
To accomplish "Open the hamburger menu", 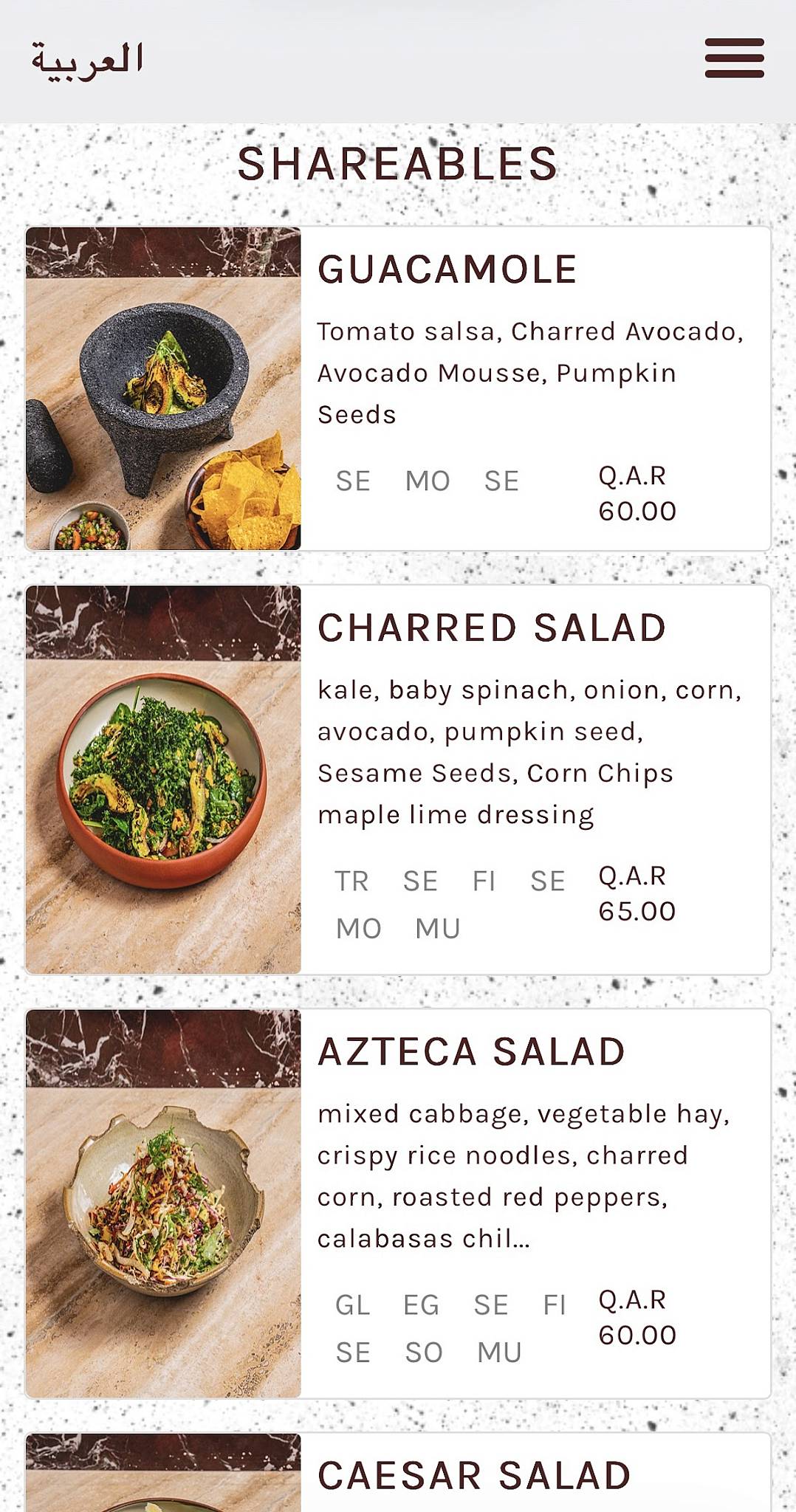I will point(734,58).
